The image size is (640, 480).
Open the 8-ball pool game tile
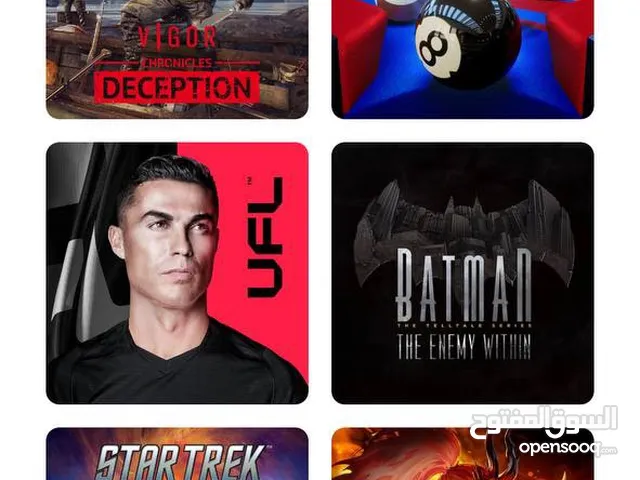click(x=462, y=58)
